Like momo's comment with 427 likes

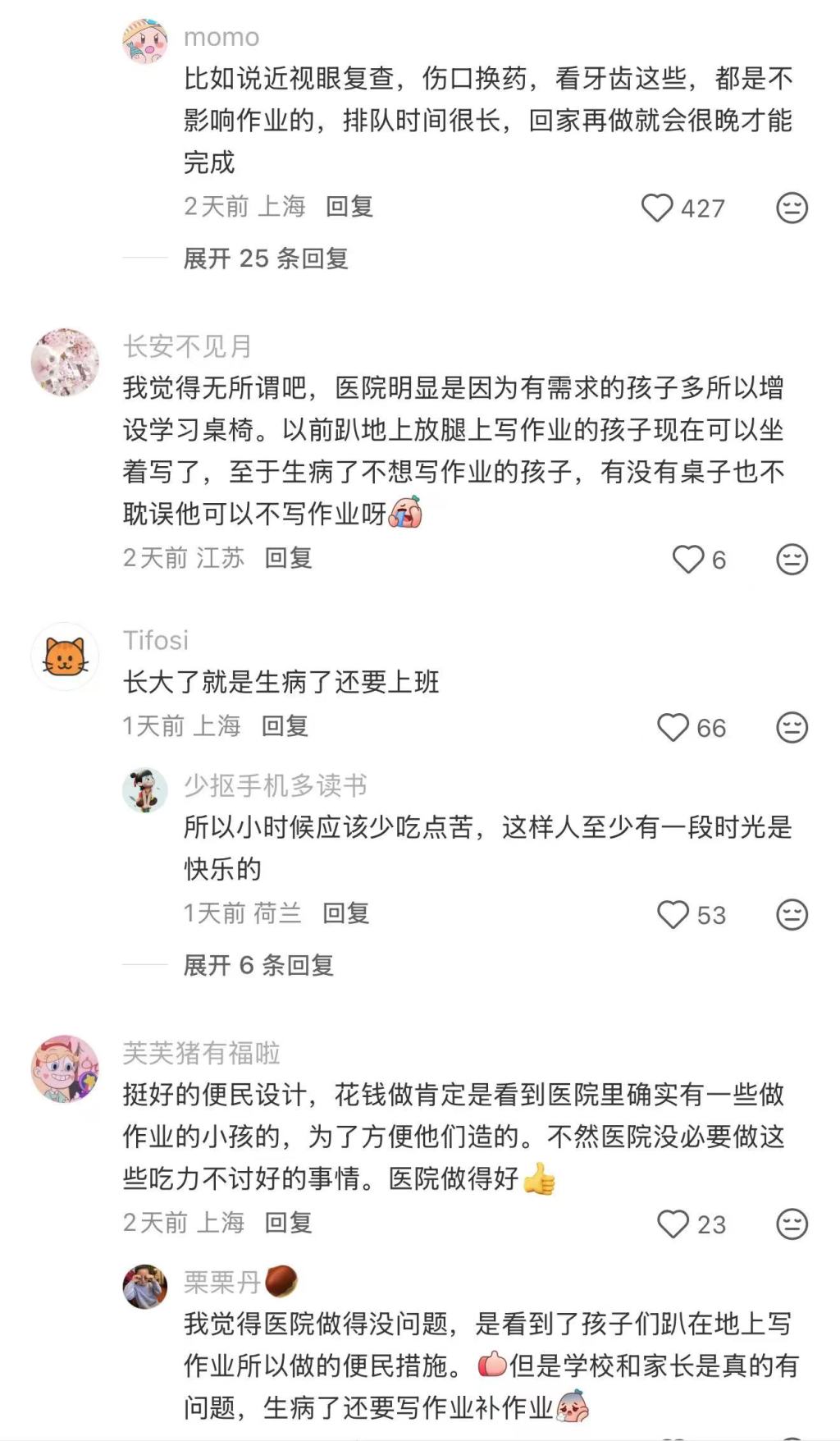pos(657,208)
